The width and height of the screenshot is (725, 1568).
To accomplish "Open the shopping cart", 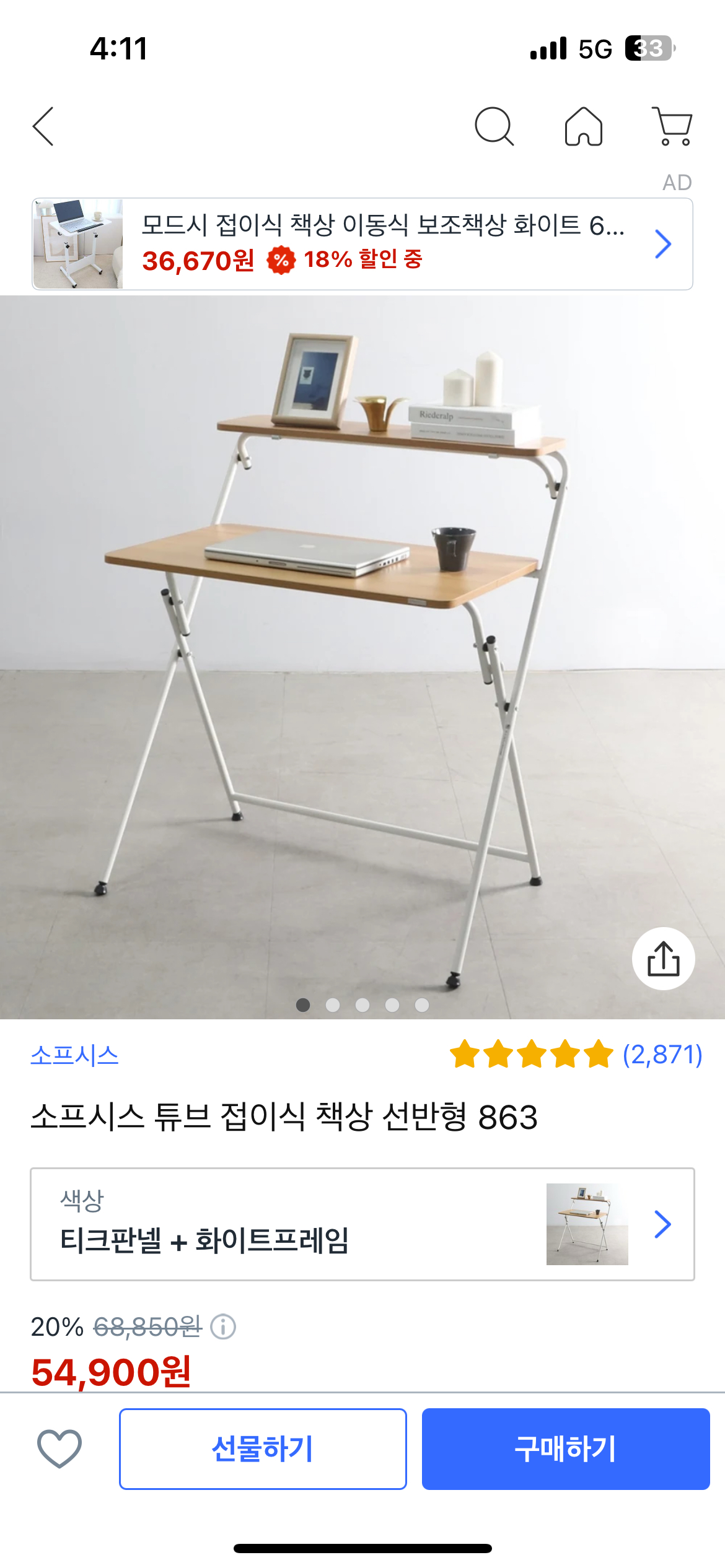I will pos(672,126).
